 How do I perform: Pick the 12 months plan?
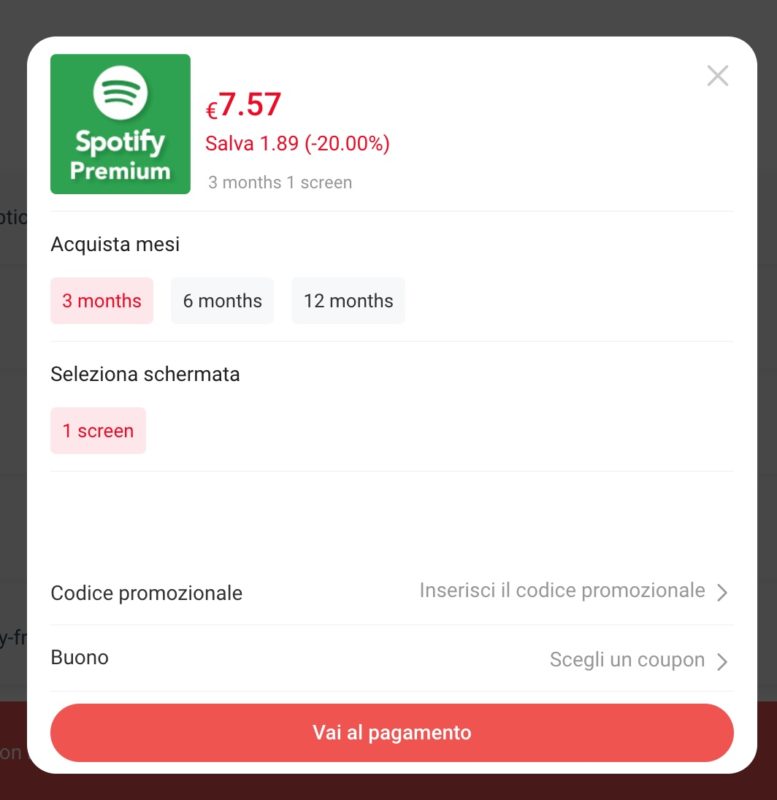348,301
